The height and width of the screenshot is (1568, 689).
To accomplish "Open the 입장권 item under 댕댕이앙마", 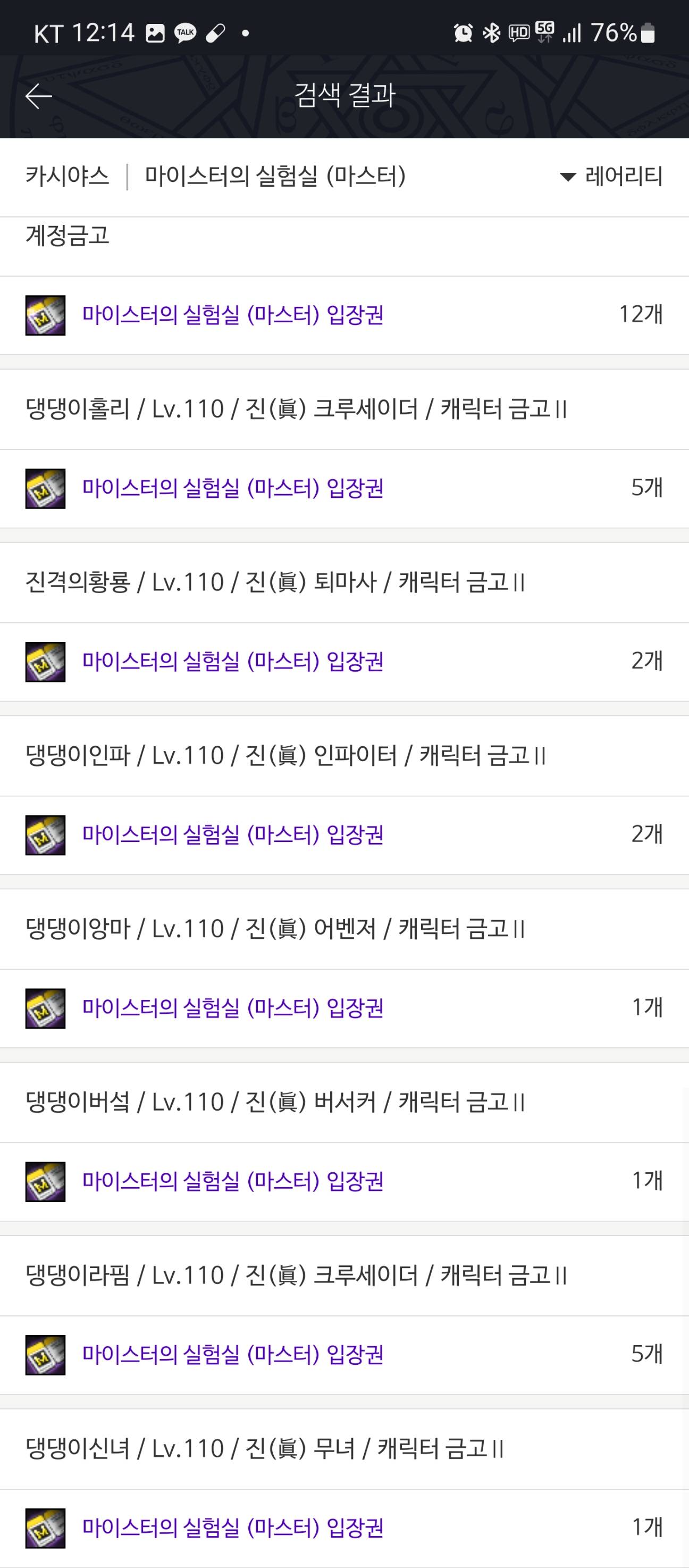I will (x=232, y=1008).
